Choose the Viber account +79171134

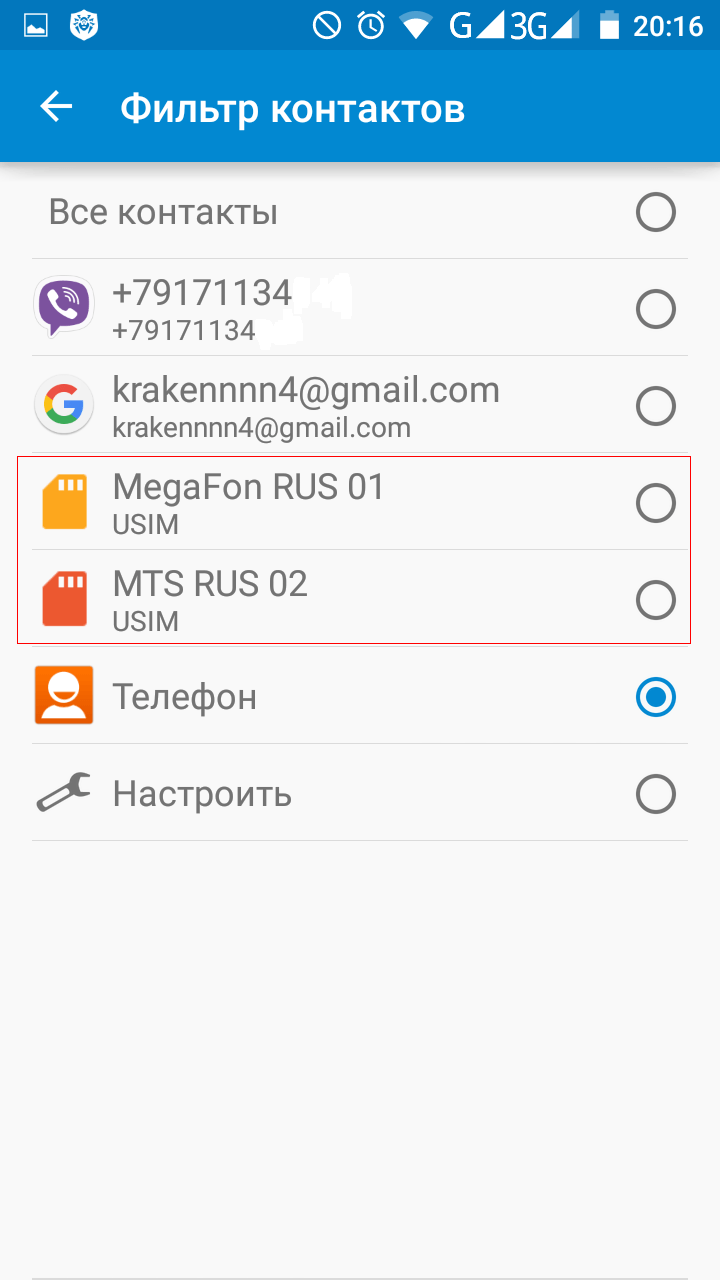pos(360,307)
